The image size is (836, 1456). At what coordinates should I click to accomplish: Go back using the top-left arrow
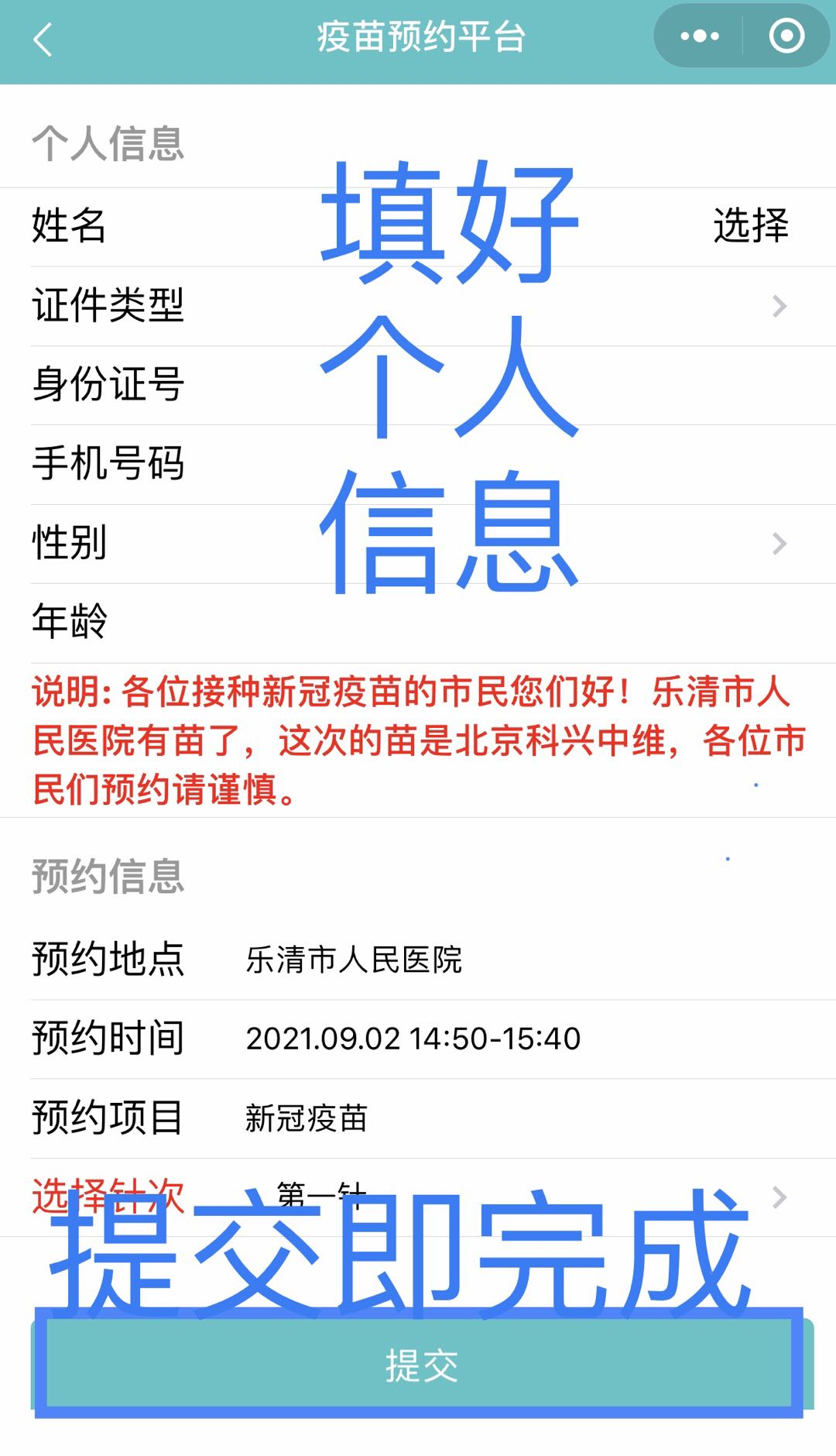(x=43, y=39)
